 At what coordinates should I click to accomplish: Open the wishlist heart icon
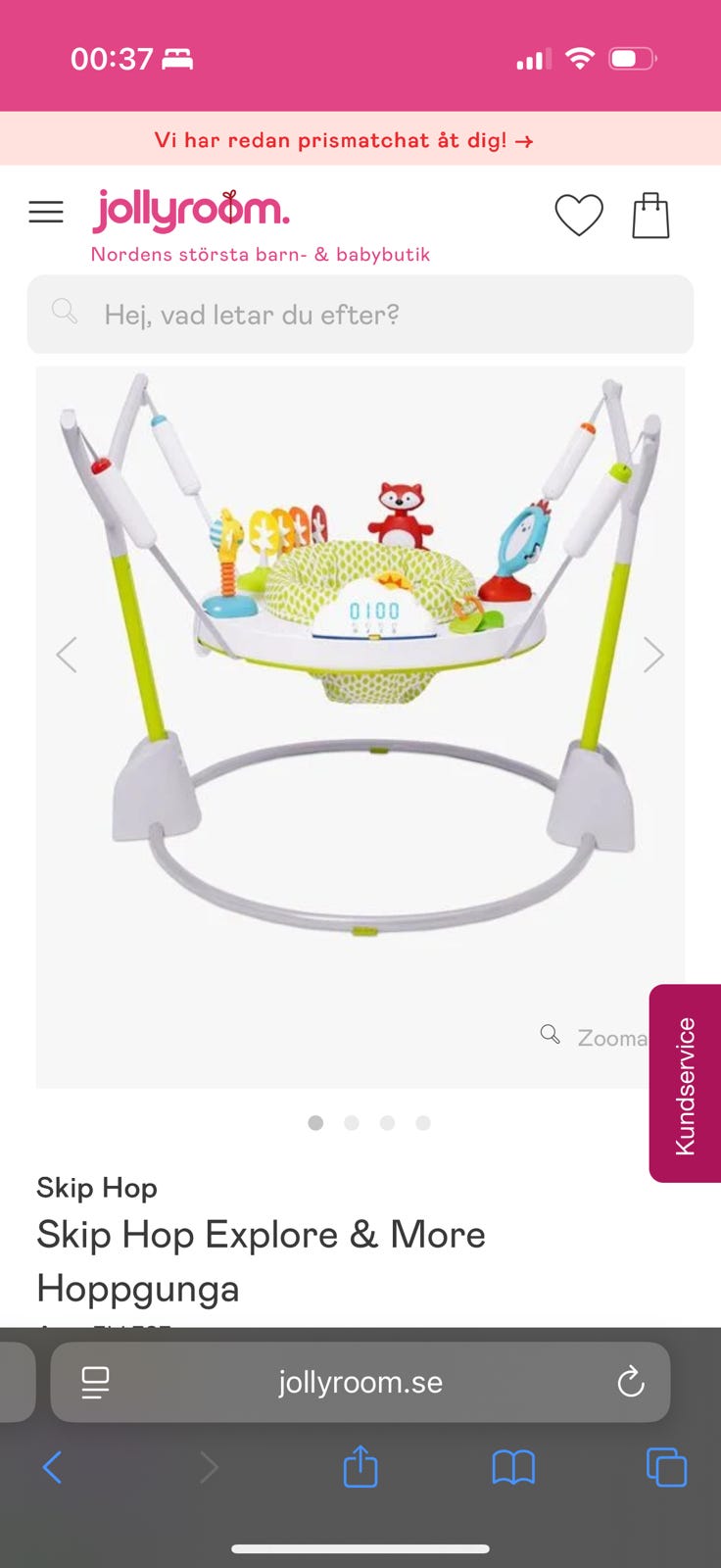pos(579,215)
